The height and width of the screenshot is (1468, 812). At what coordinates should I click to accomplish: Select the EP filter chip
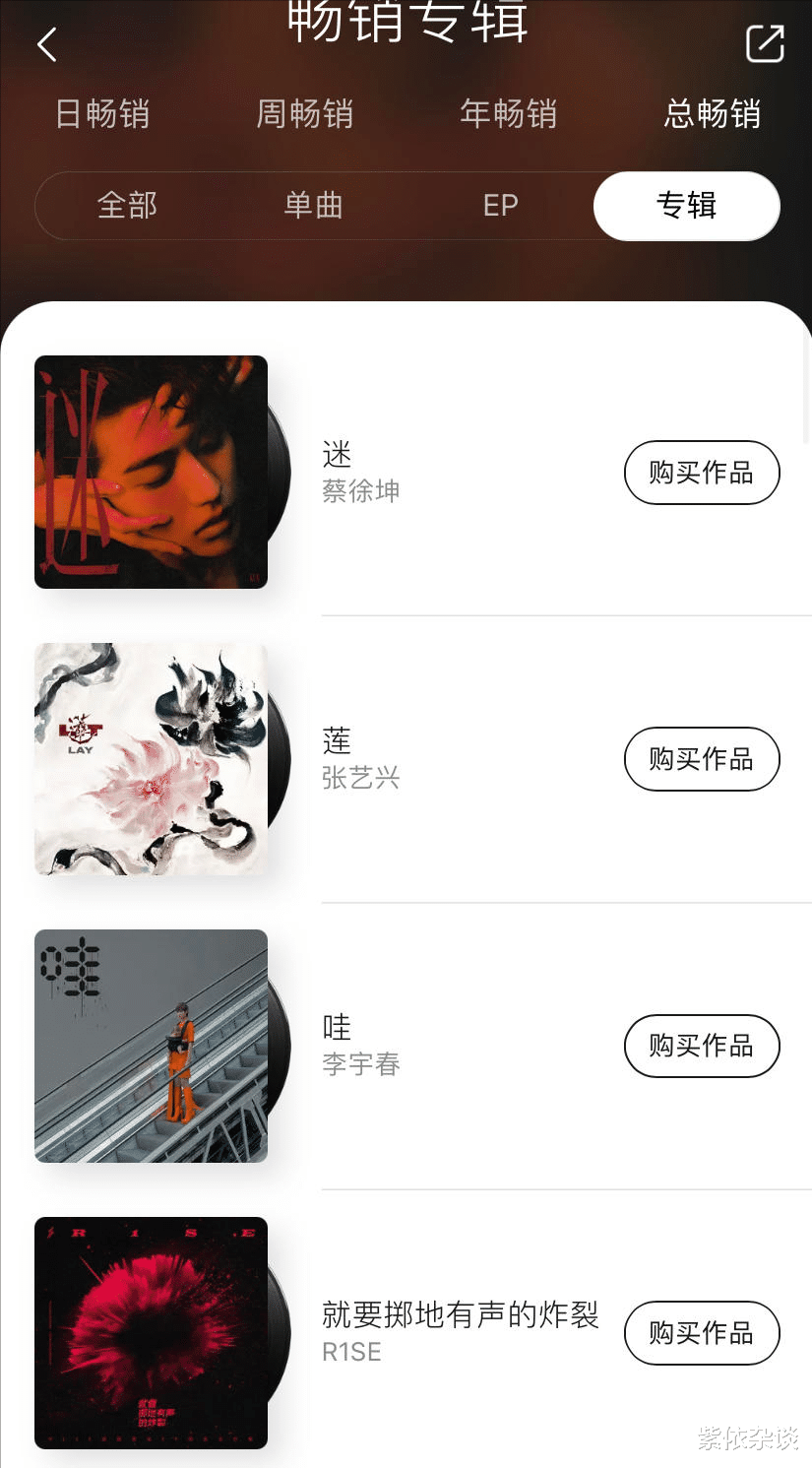tap(501, 206)
